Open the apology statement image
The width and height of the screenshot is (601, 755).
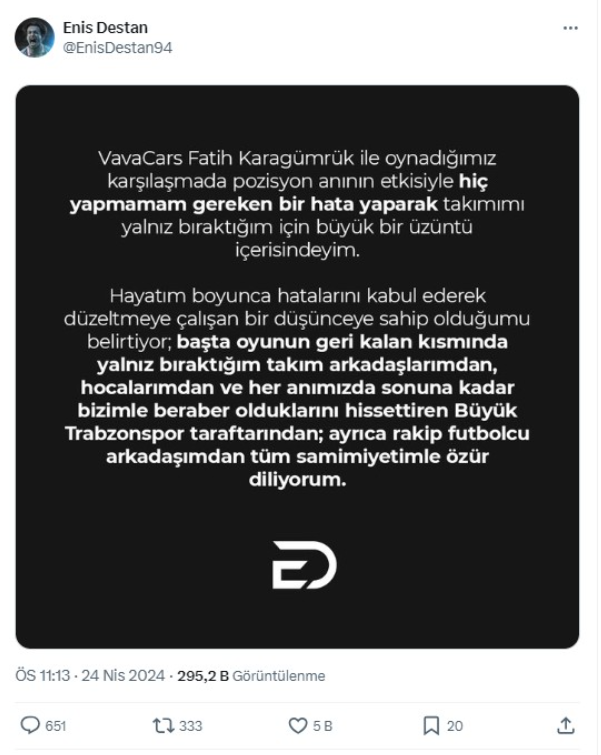[x=297, y=366]
